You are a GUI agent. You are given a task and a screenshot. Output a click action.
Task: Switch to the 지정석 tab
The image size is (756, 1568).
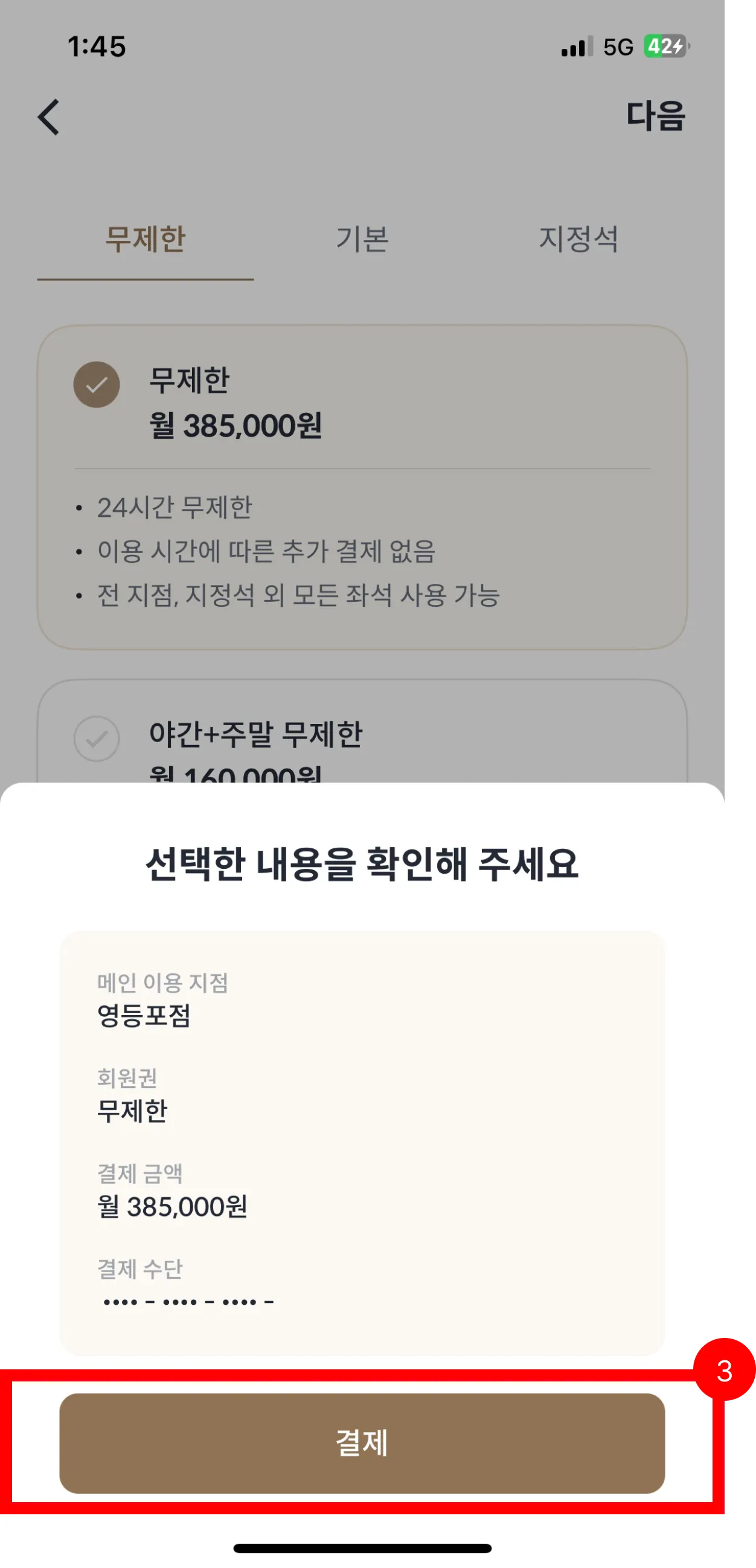[x=578, y=238]
